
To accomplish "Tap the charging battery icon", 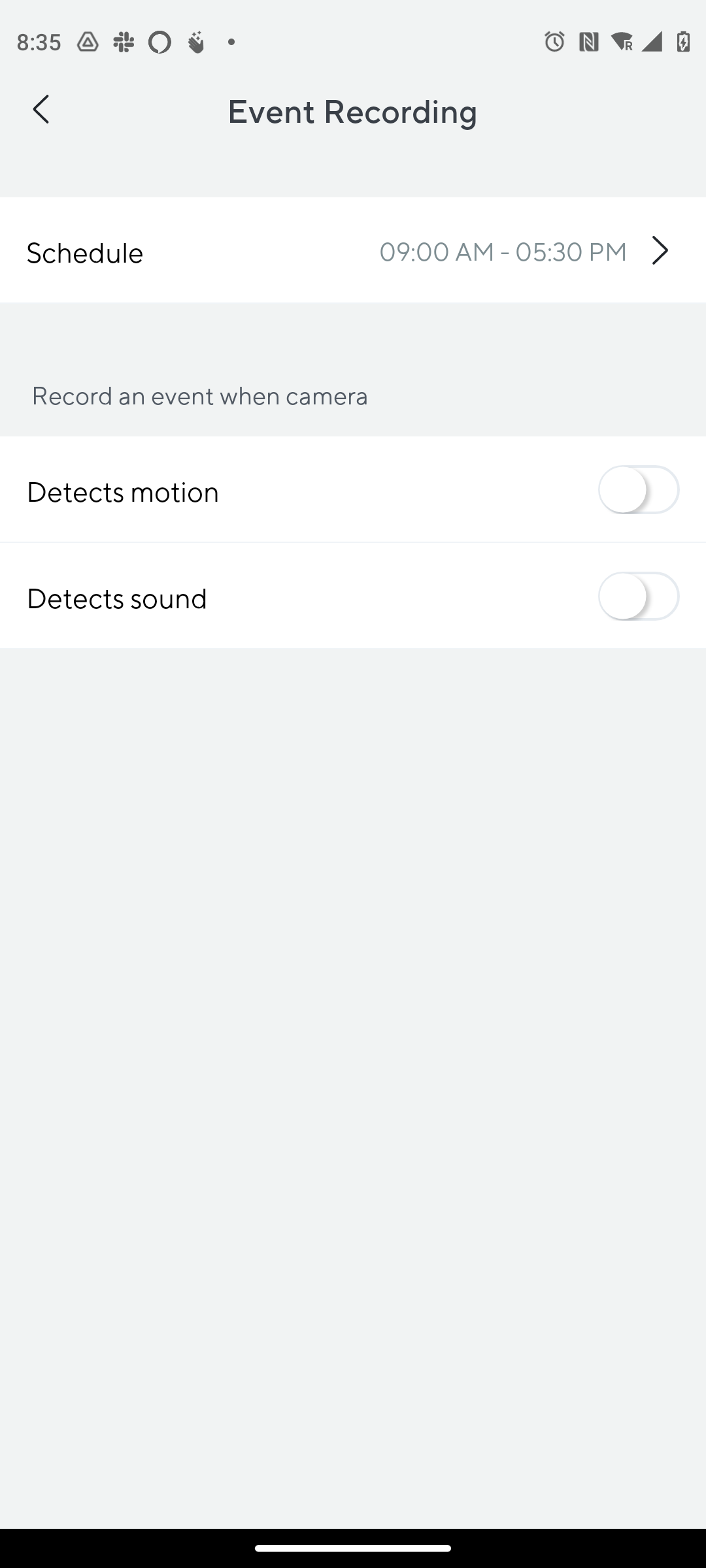I will pyautogui.click(x=682, y=42).
